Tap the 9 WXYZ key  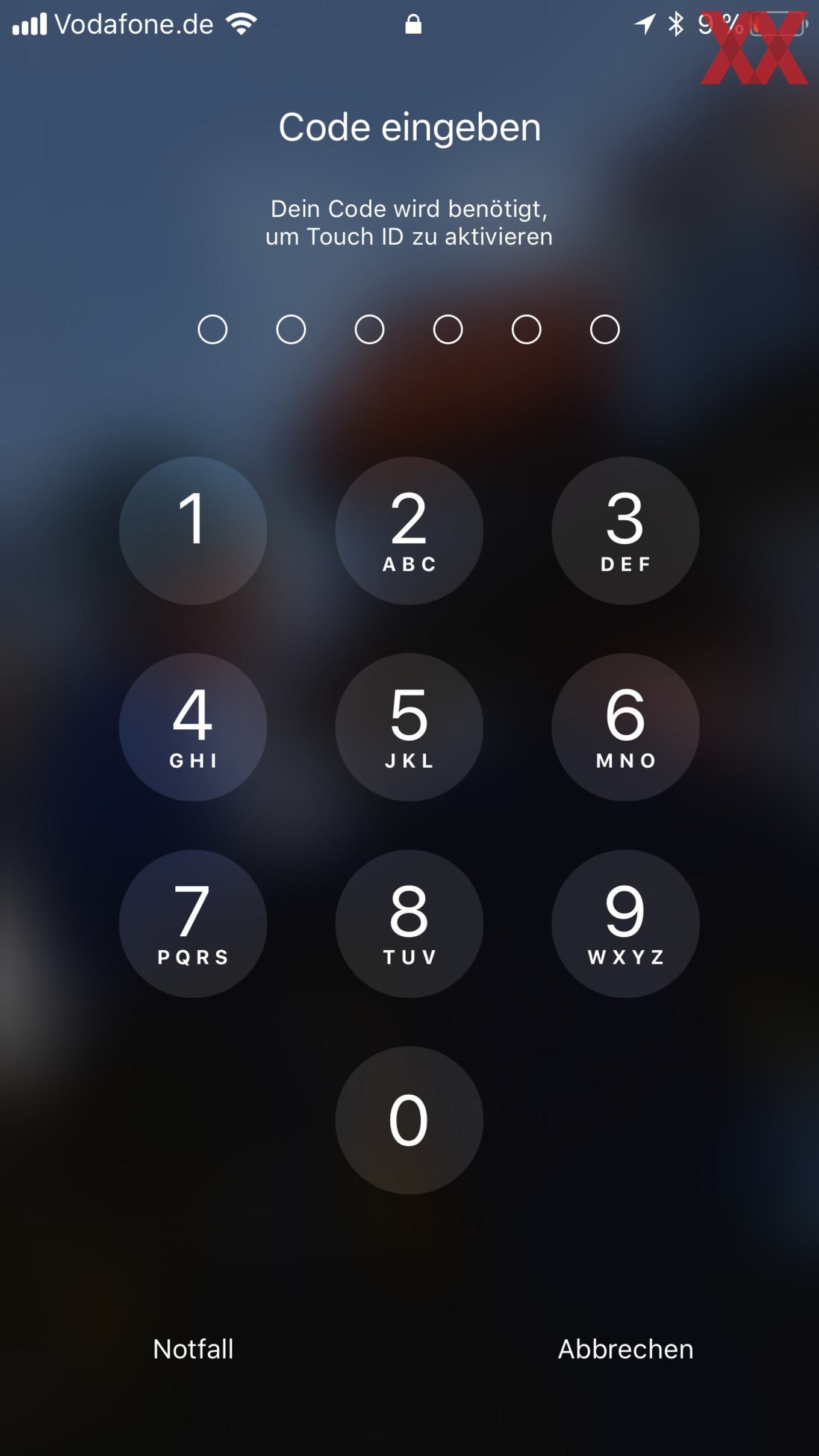click(x=625, y=924)
